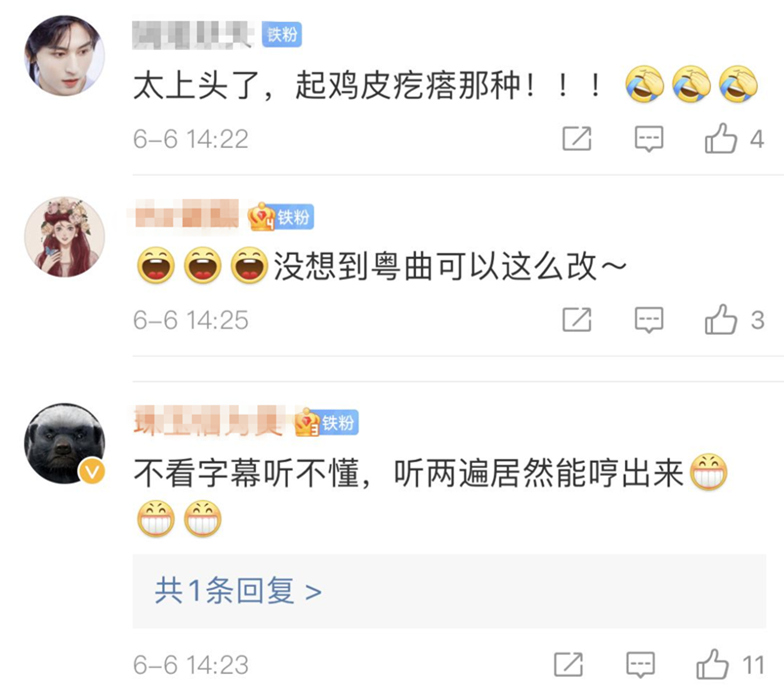The image size is (784, 693).
Task: Like the comment 没想到粤曲可以这么改
Action: pyautogui.click(x=721, y=320)
